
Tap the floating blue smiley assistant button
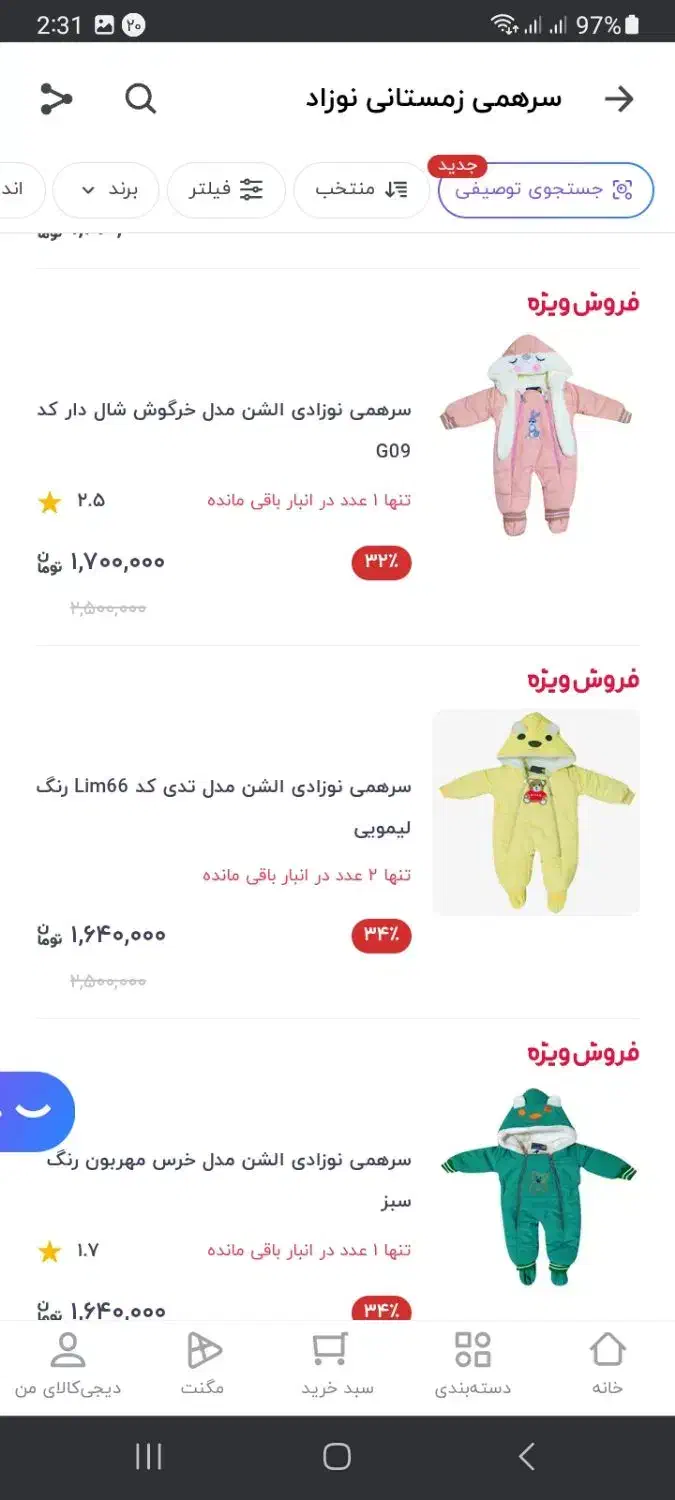pyautogui.click(x=35, y=1111)
